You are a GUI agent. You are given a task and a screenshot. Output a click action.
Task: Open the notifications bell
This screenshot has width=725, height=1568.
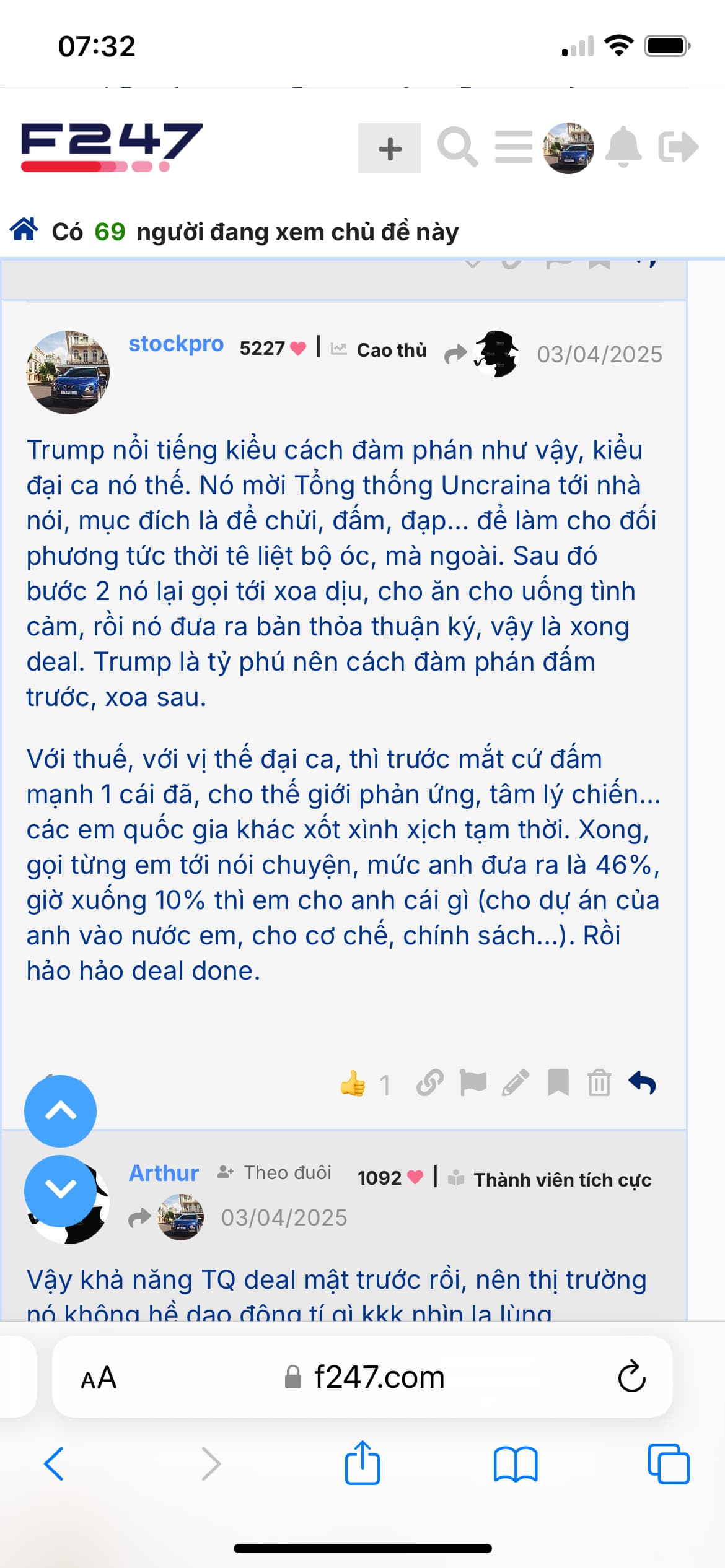[623, 147]
